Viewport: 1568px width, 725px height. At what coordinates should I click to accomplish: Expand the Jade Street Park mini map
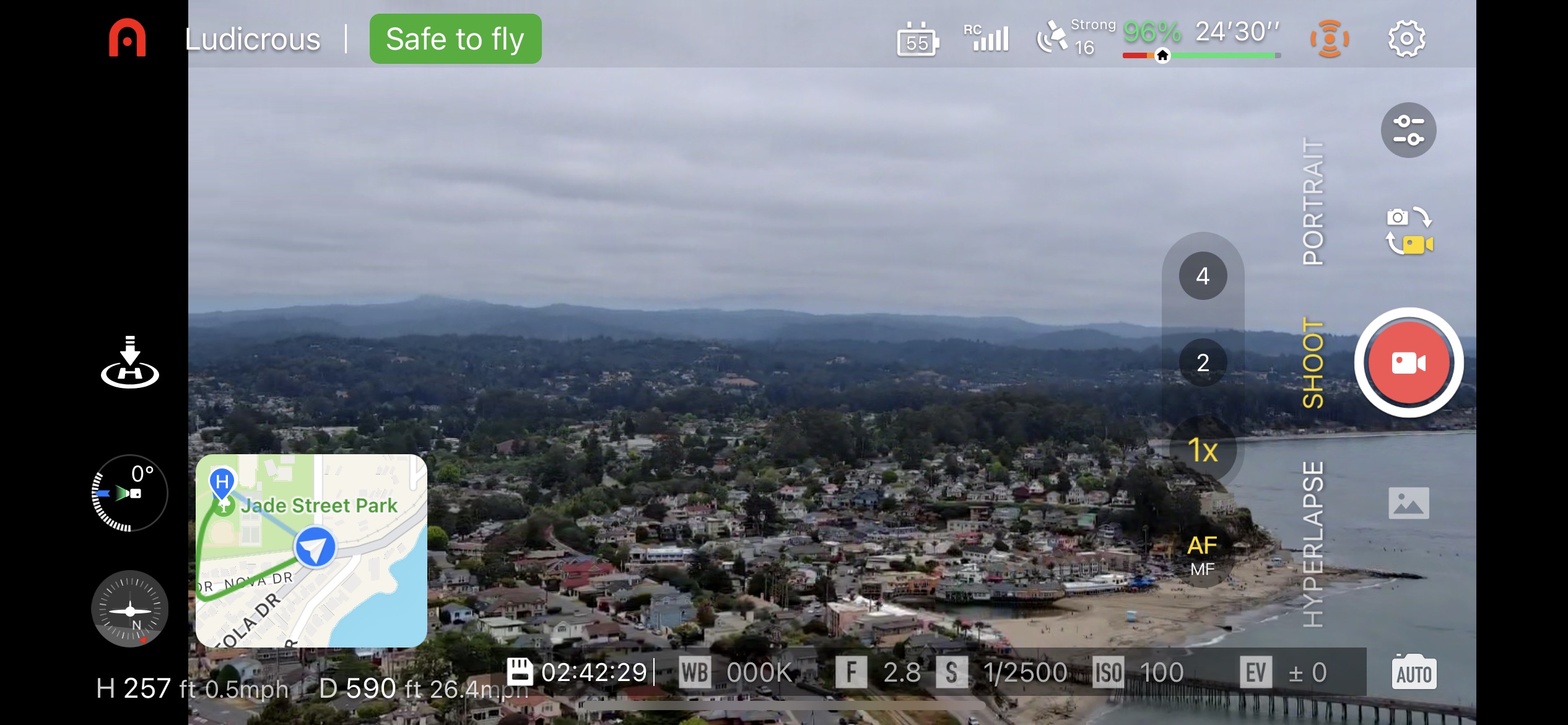tap(311, 551)
